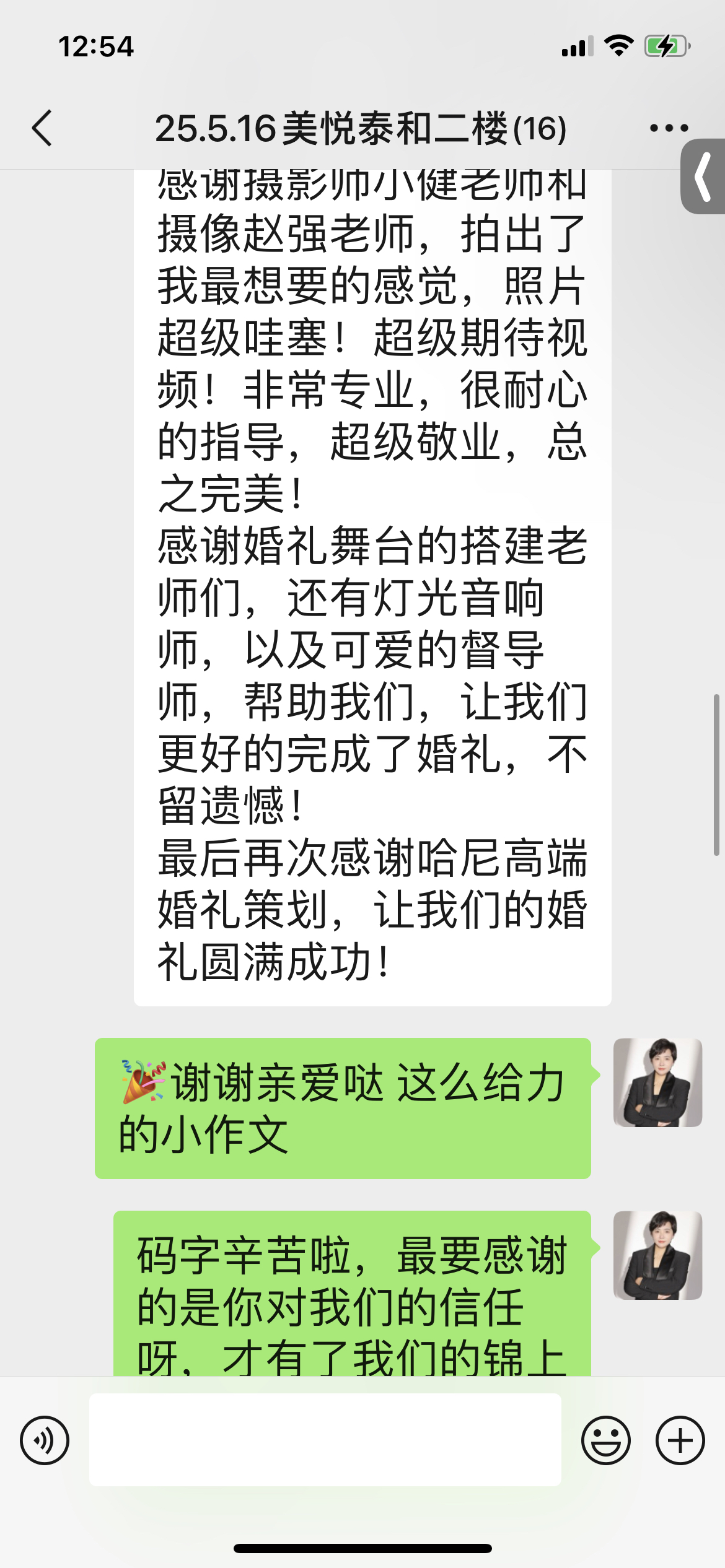Open the plus attachments menu
The height and width of the screenshot is (1568, 725).
click(680, 1440)
